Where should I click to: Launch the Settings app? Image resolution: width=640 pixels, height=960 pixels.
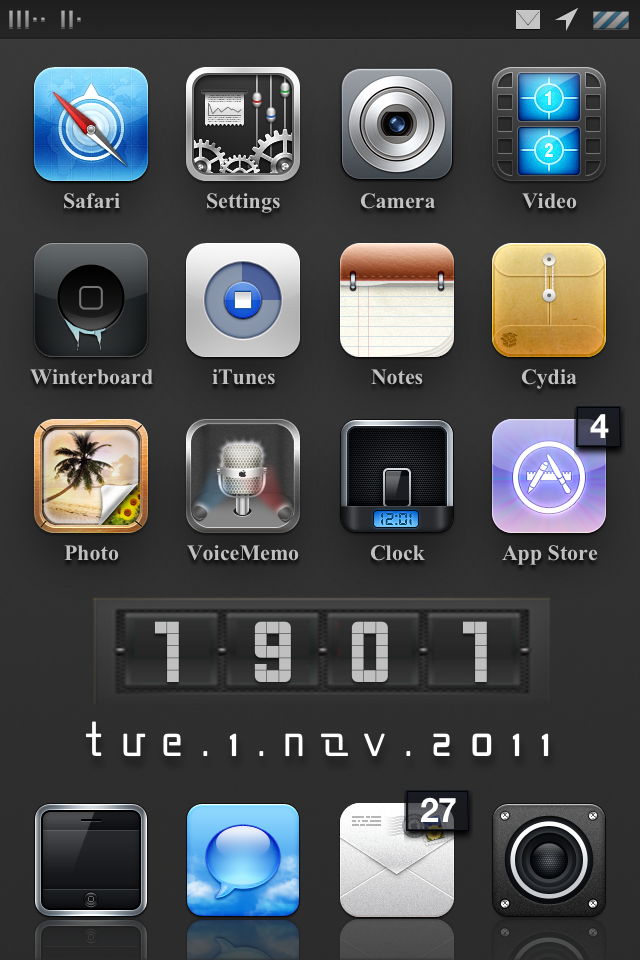coord(243,124)
